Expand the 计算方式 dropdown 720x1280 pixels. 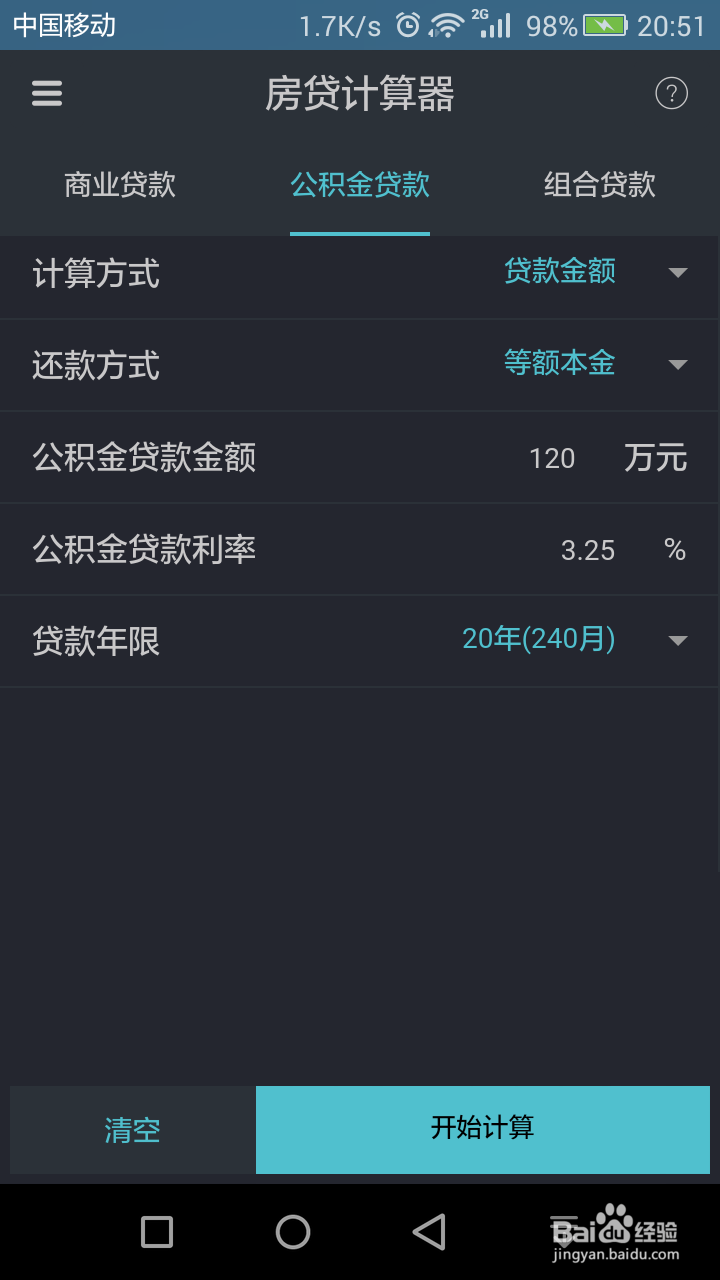(x=678, y=274)
